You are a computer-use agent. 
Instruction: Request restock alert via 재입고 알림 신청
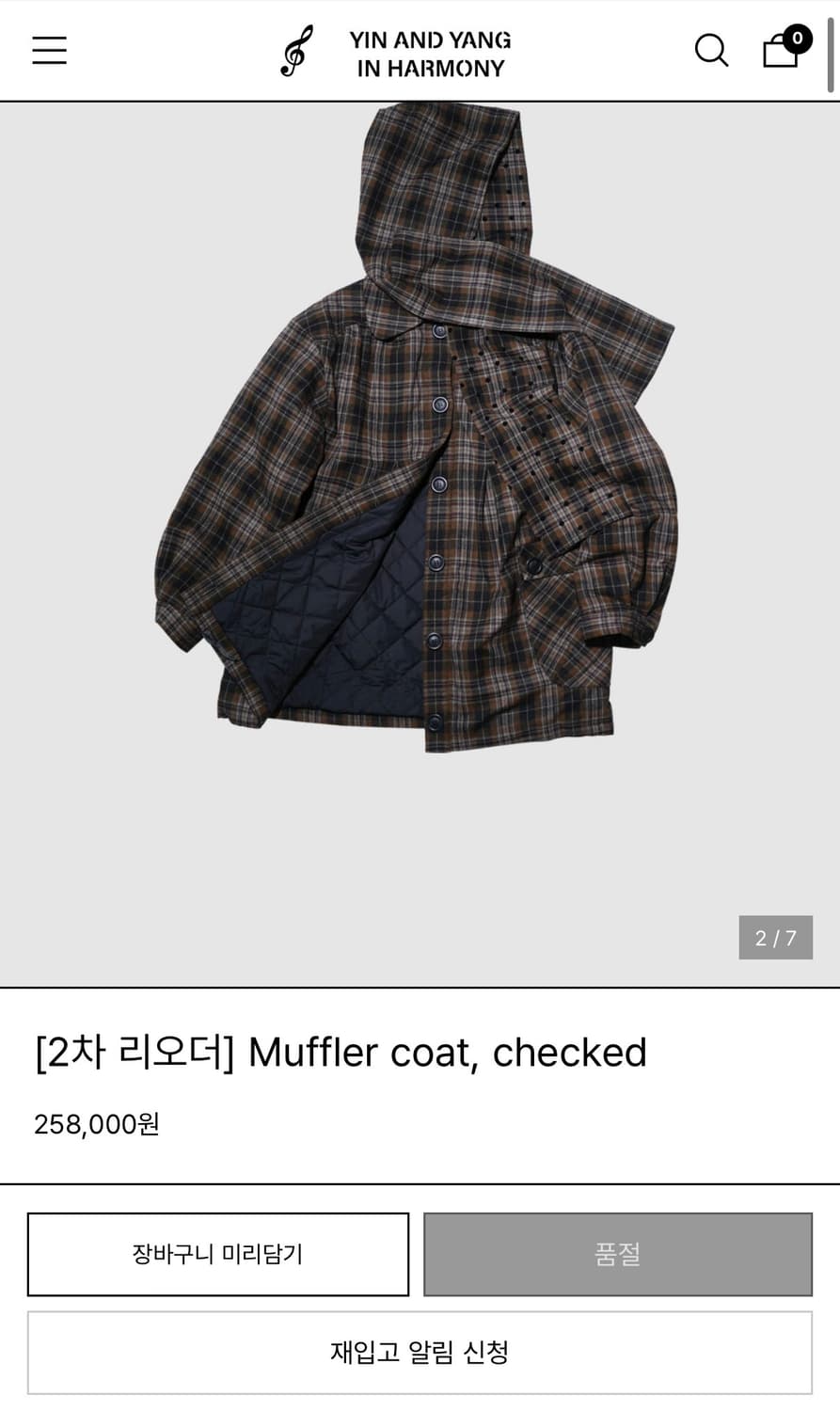[420, 1352]
